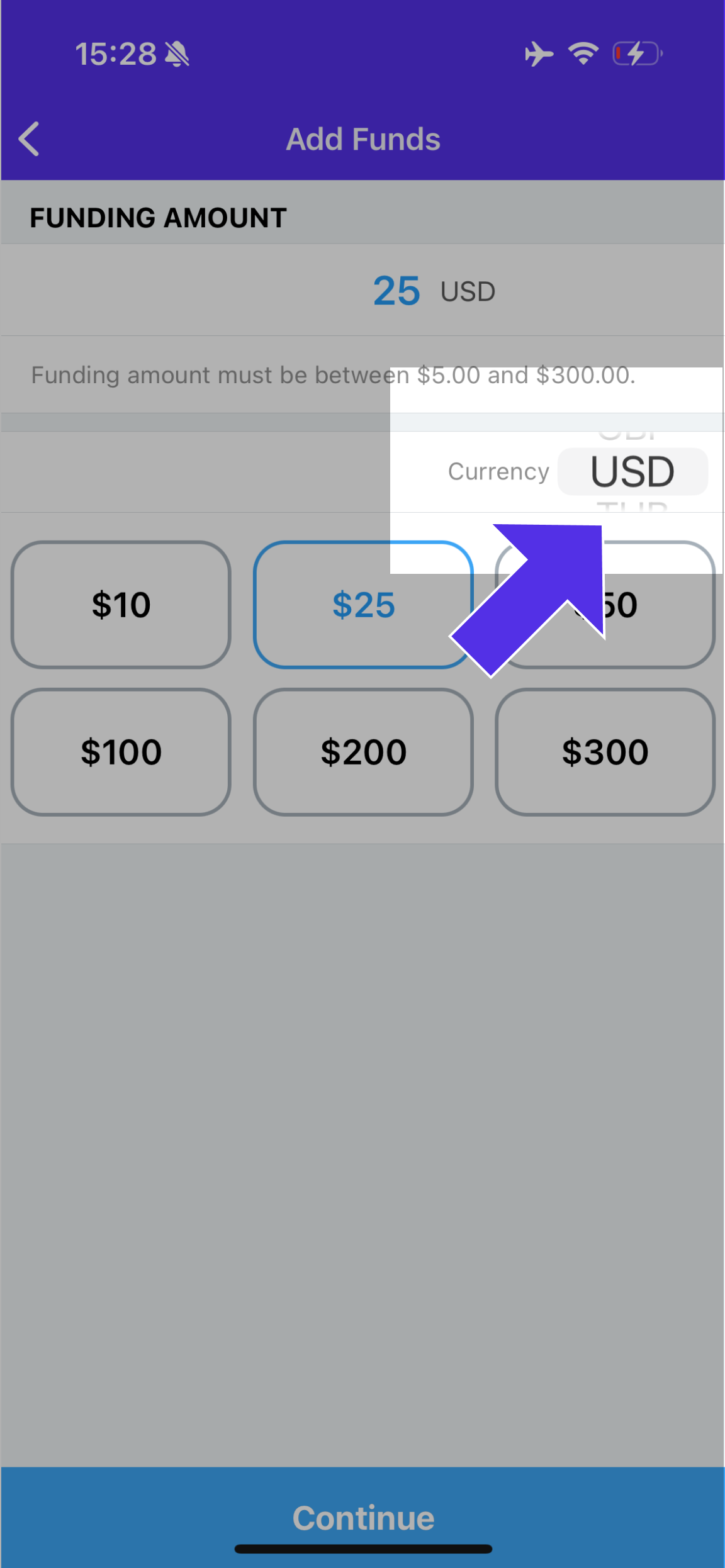The width and height of the screenshot is (725, 1568).
Task: Tap the time 15:28 in status bar
Action: click(115, 54)
